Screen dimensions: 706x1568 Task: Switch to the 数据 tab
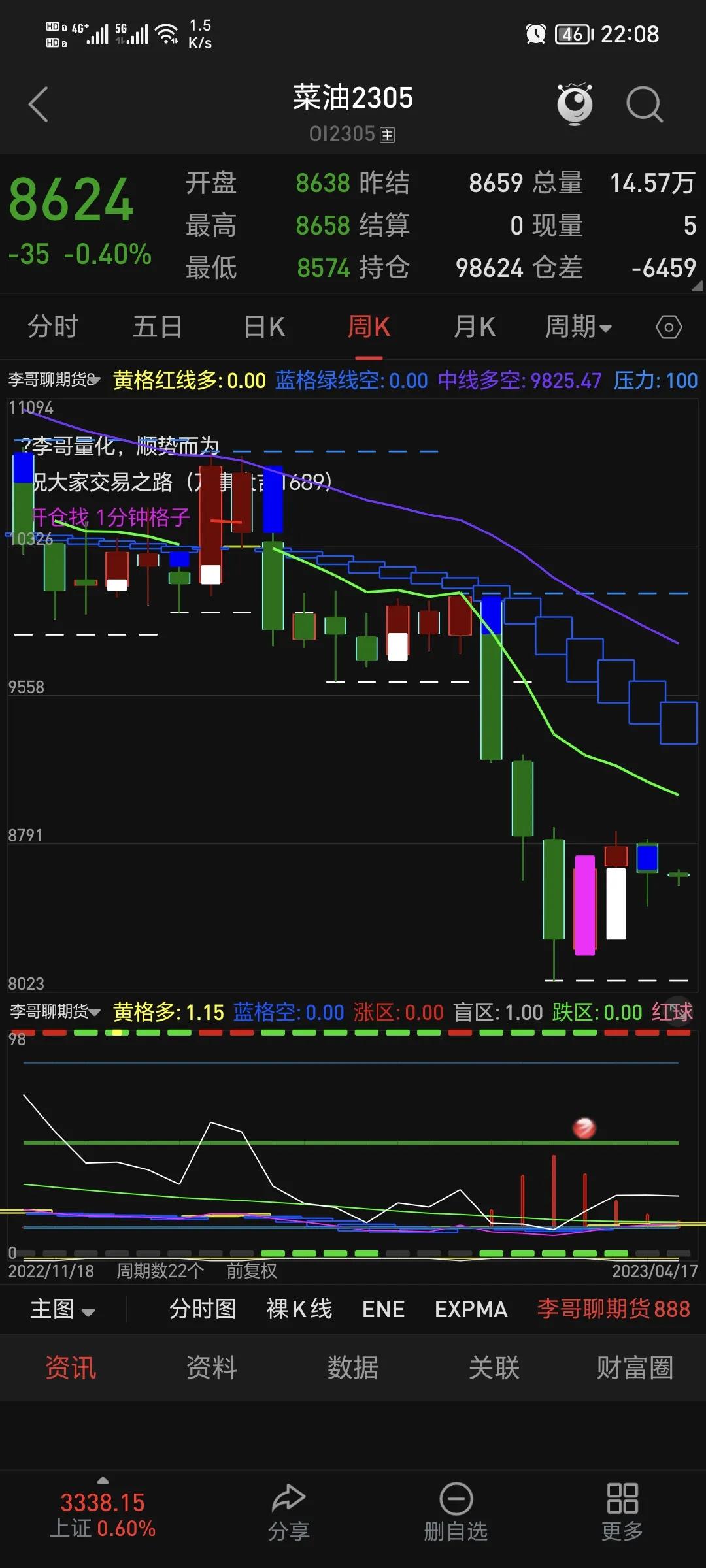pos(353,1367)
